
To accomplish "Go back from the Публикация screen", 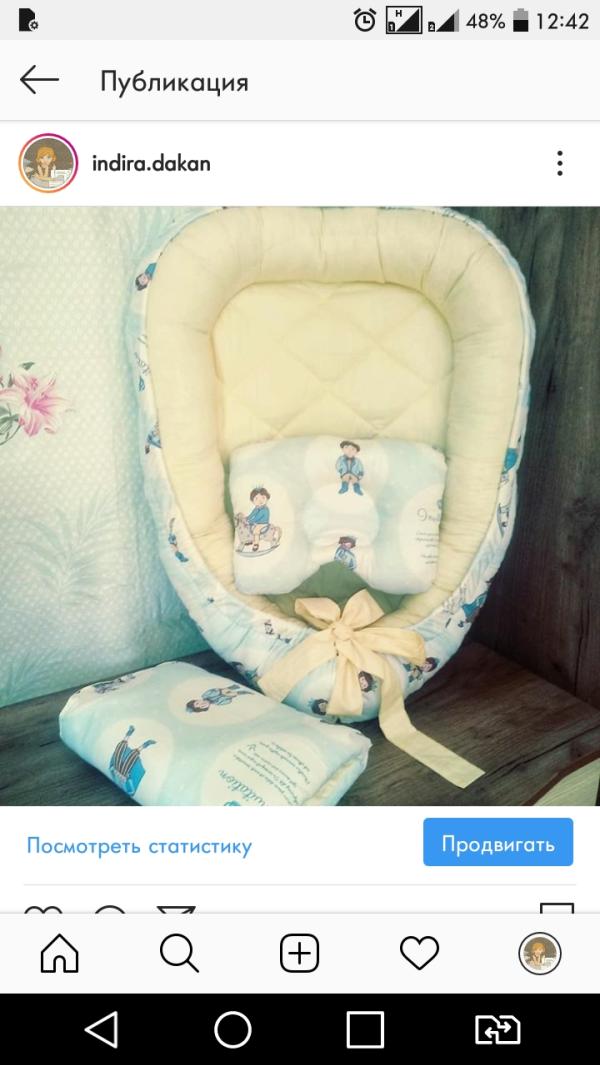I will coord(40,81).
